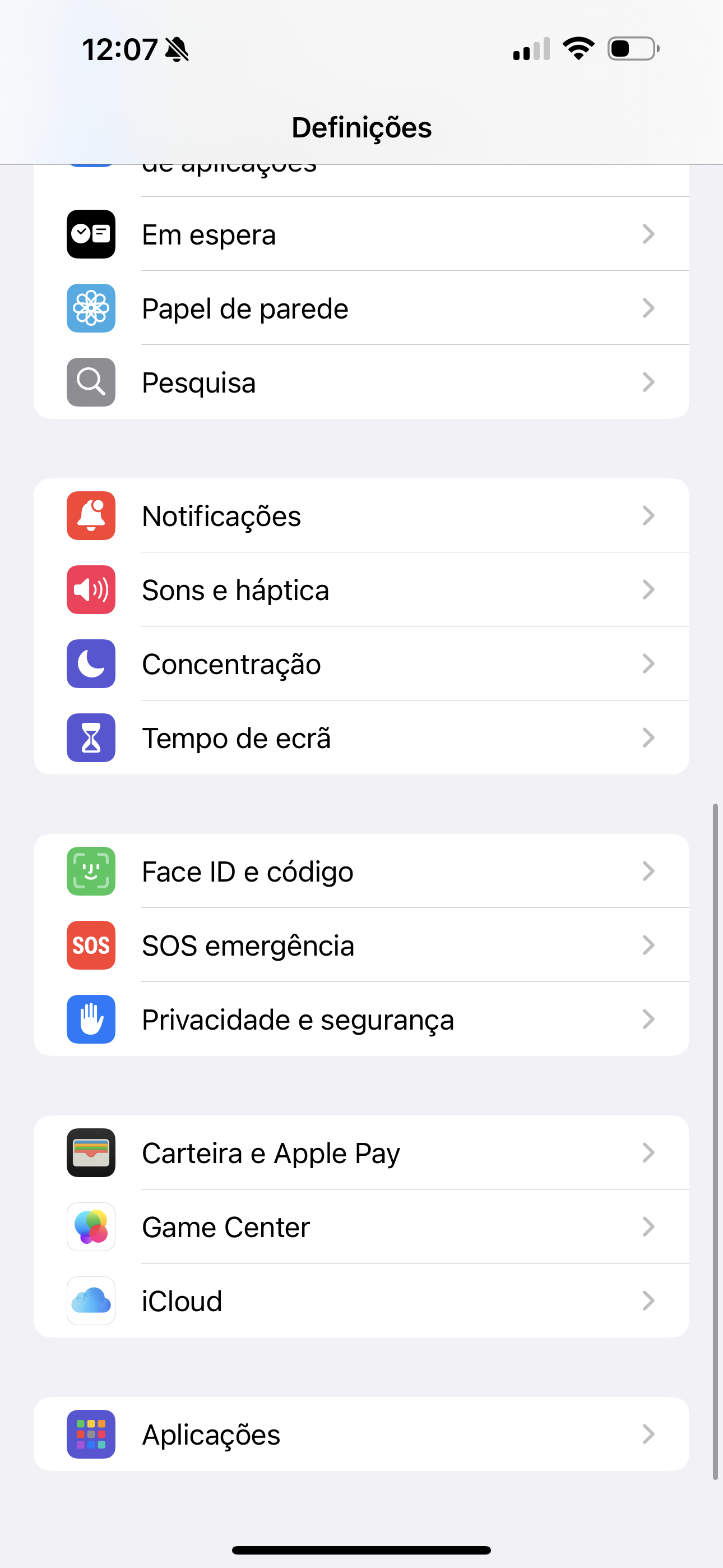
Task: Open Carteira e Apple Pay
Action: pyautogui.click(x=361, y=1152)
